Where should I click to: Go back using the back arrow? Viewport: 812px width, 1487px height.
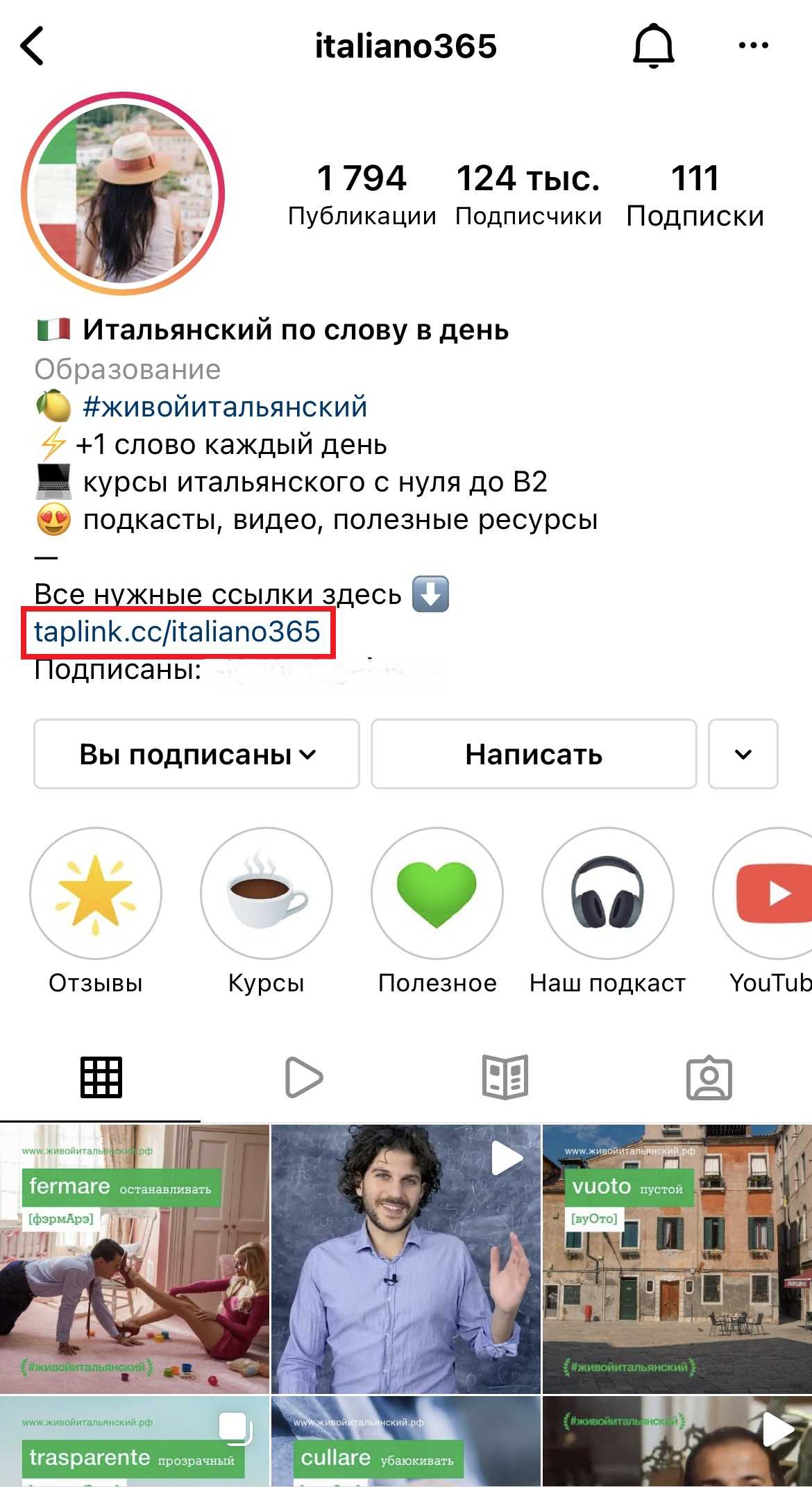coord(33,46)
